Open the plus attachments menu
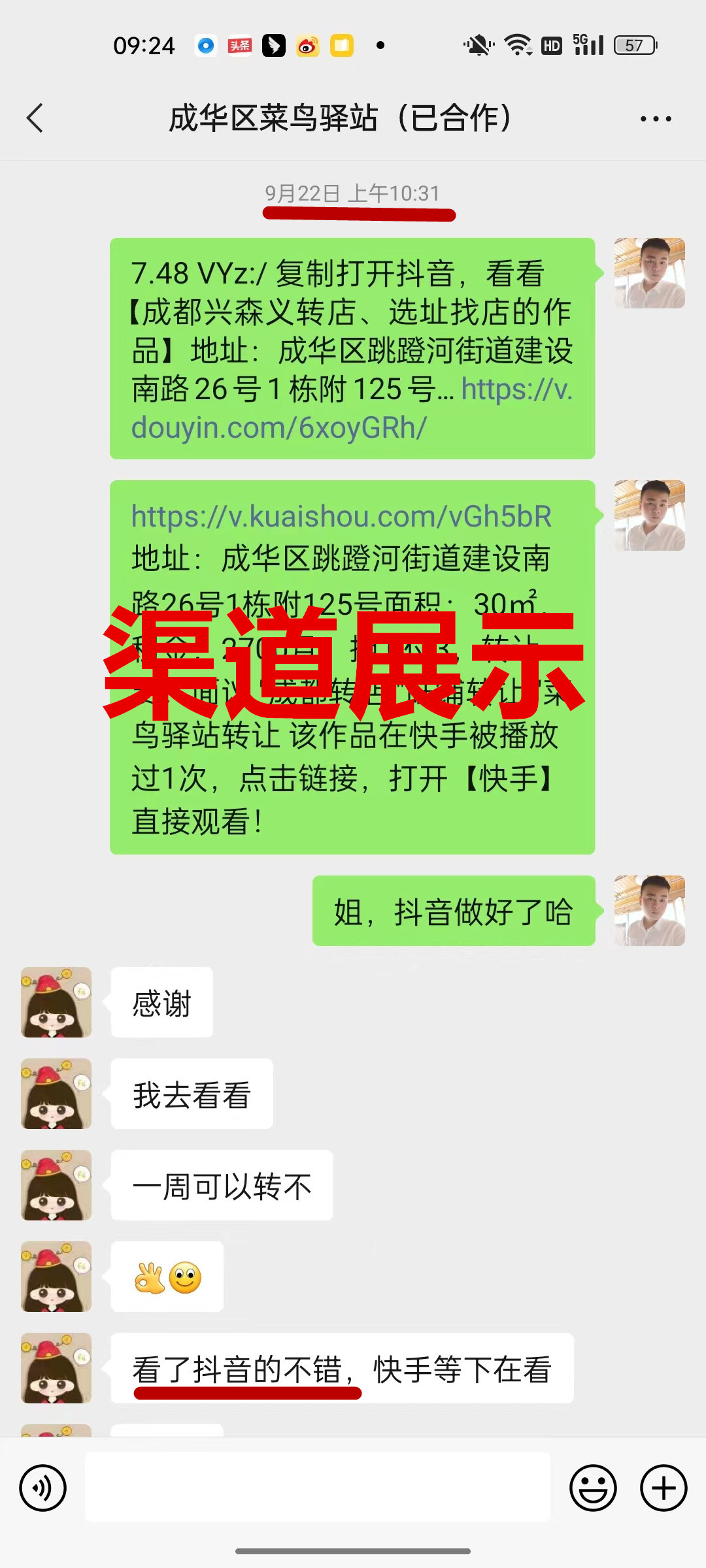706x1568 pixels. [664, 1488]
